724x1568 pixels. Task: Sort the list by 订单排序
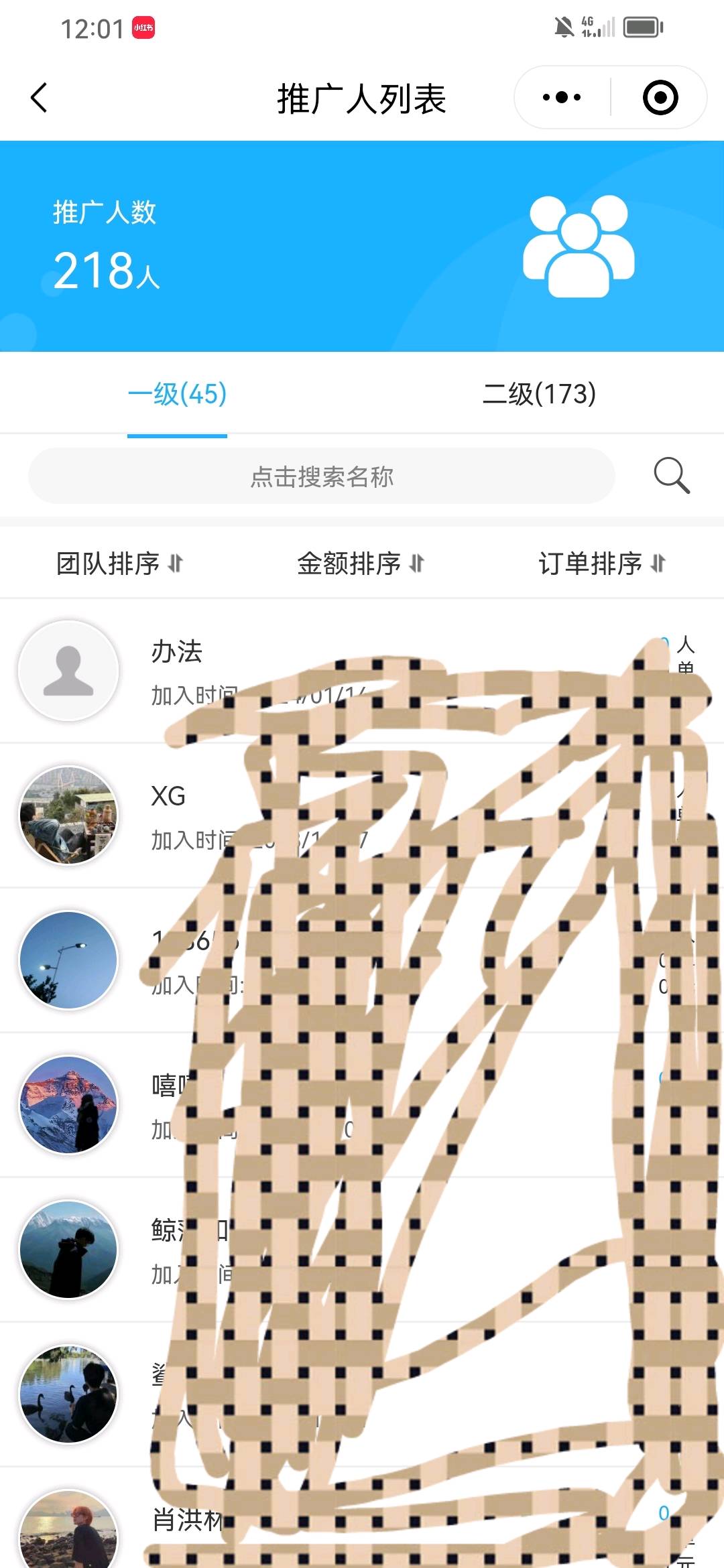(601, 564)
